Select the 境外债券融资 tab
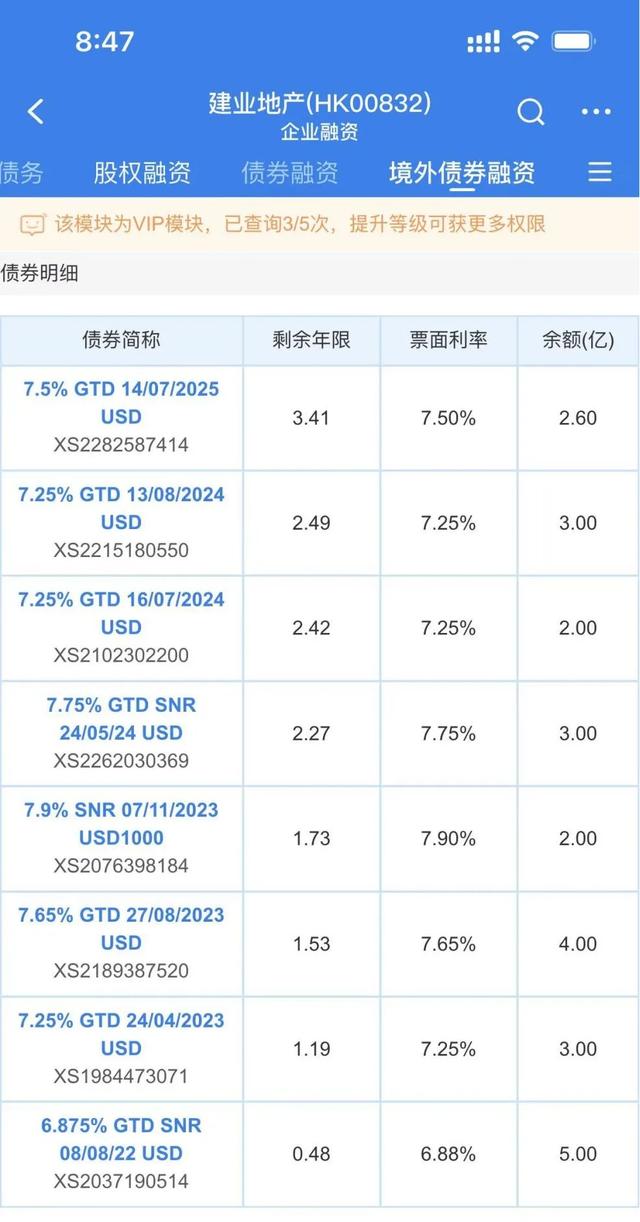Screen dimensions: 640x1222 point(461,173)
